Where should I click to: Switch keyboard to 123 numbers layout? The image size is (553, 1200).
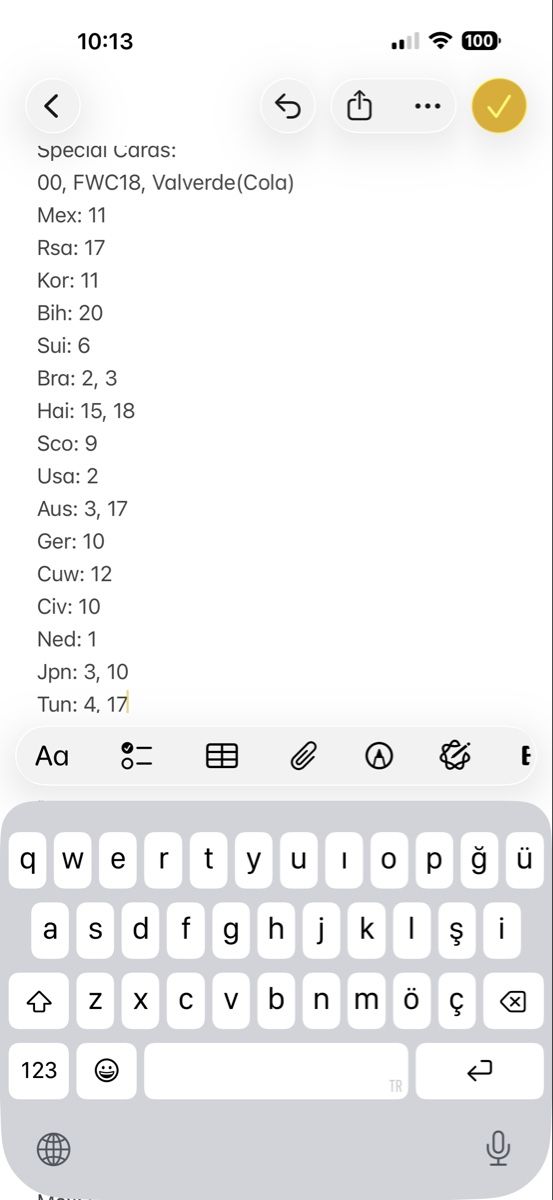[39, 1071]
